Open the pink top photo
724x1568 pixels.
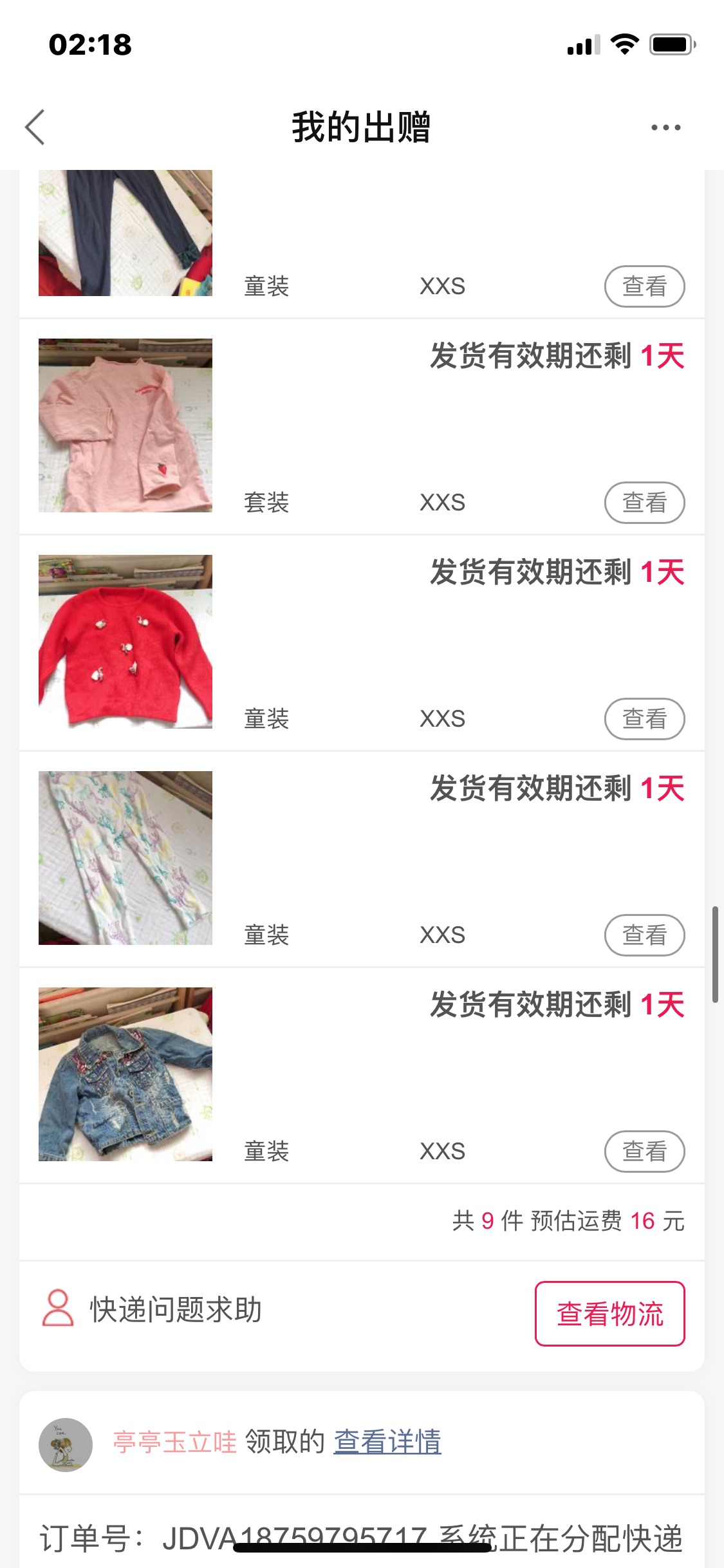click(x=125, y=425)
